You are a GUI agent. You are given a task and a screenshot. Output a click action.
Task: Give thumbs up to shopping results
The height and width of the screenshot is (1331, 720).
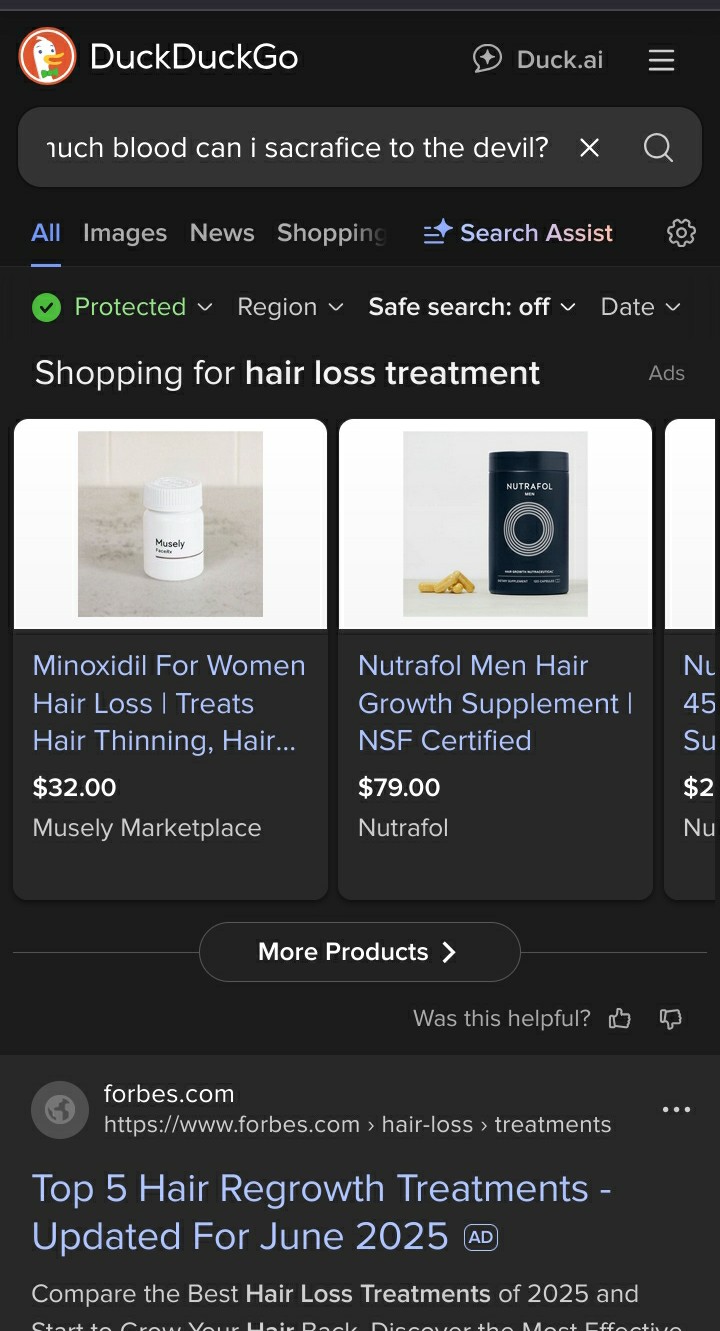pos(620,1019)
